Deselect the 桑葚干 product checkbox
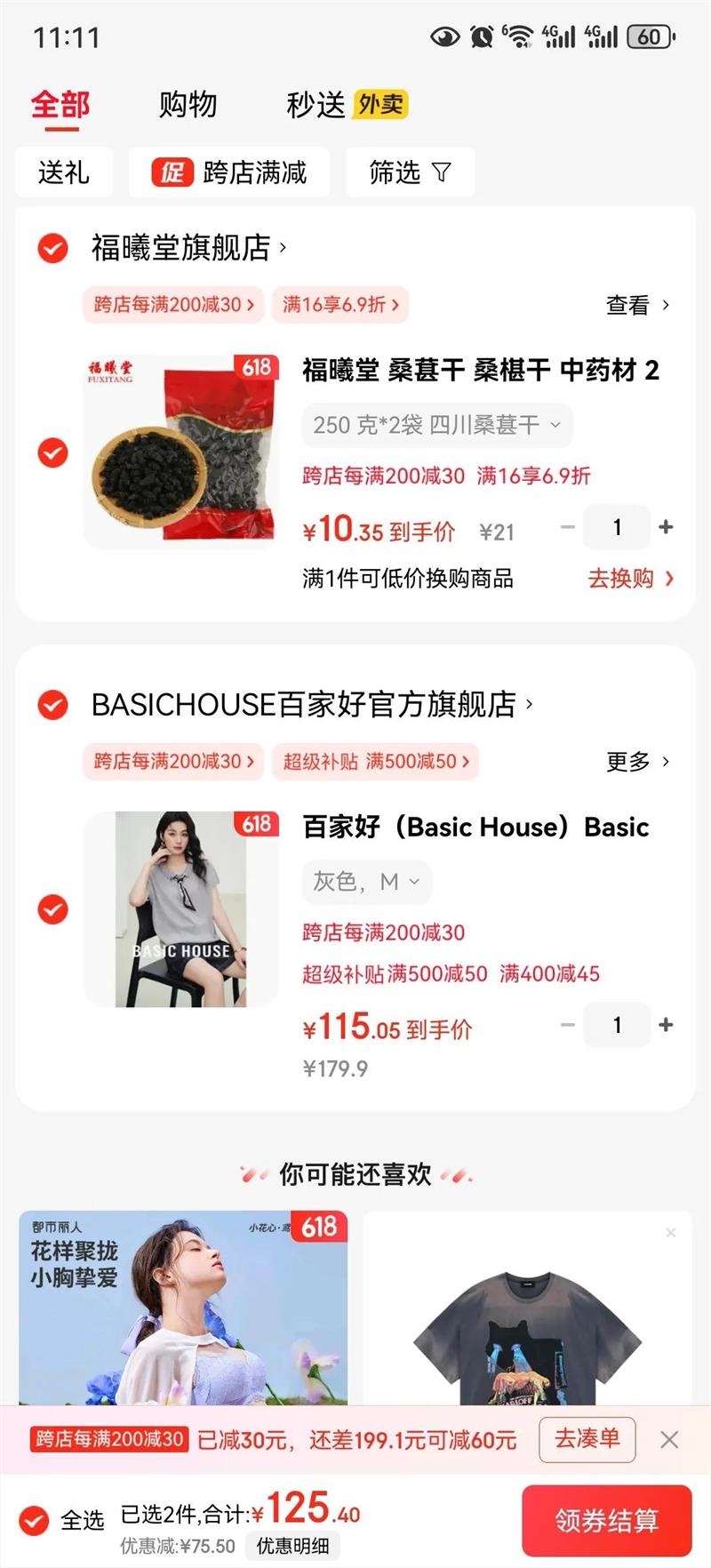The image size is (711, 1568). point(52,452)
